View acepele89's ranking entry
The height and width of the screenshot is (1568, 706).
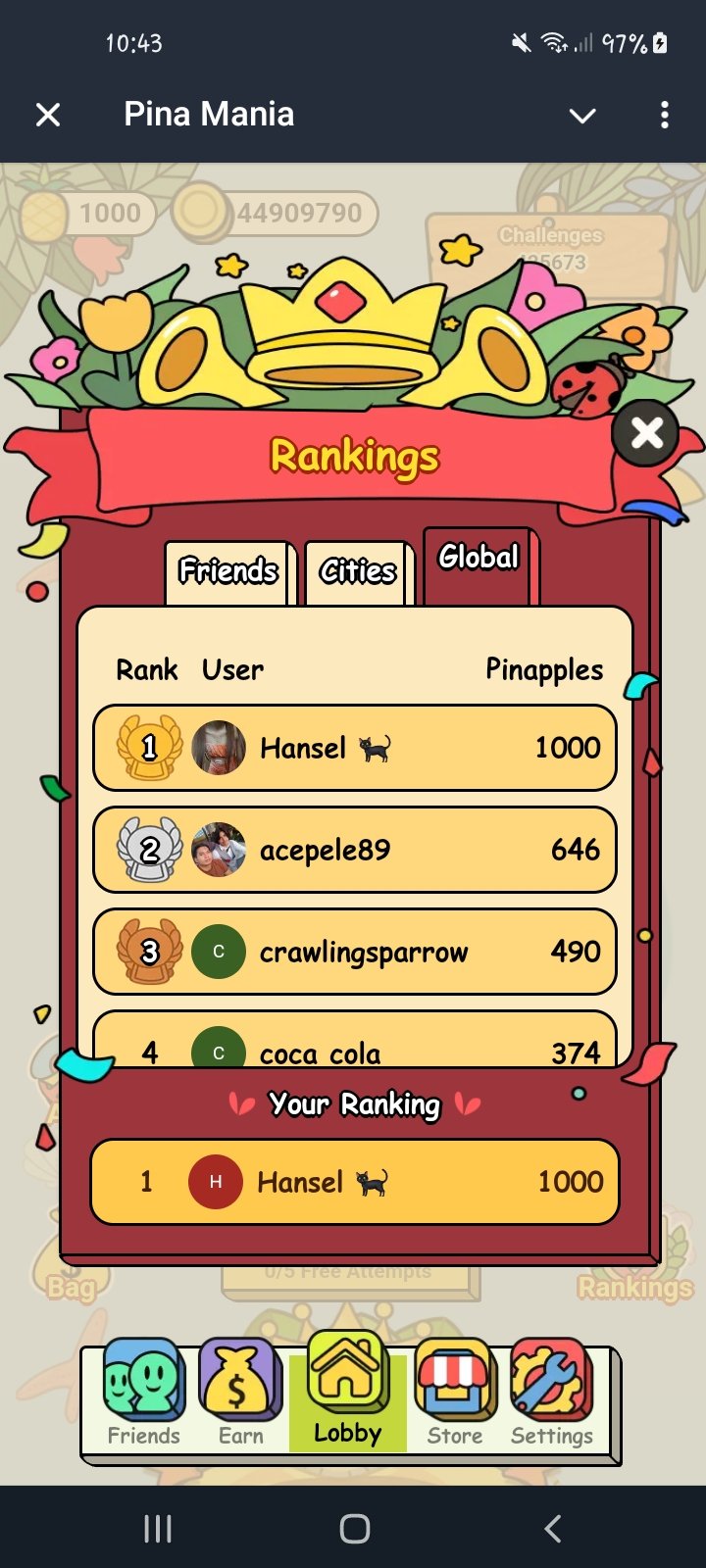click(x=355, y=850)
